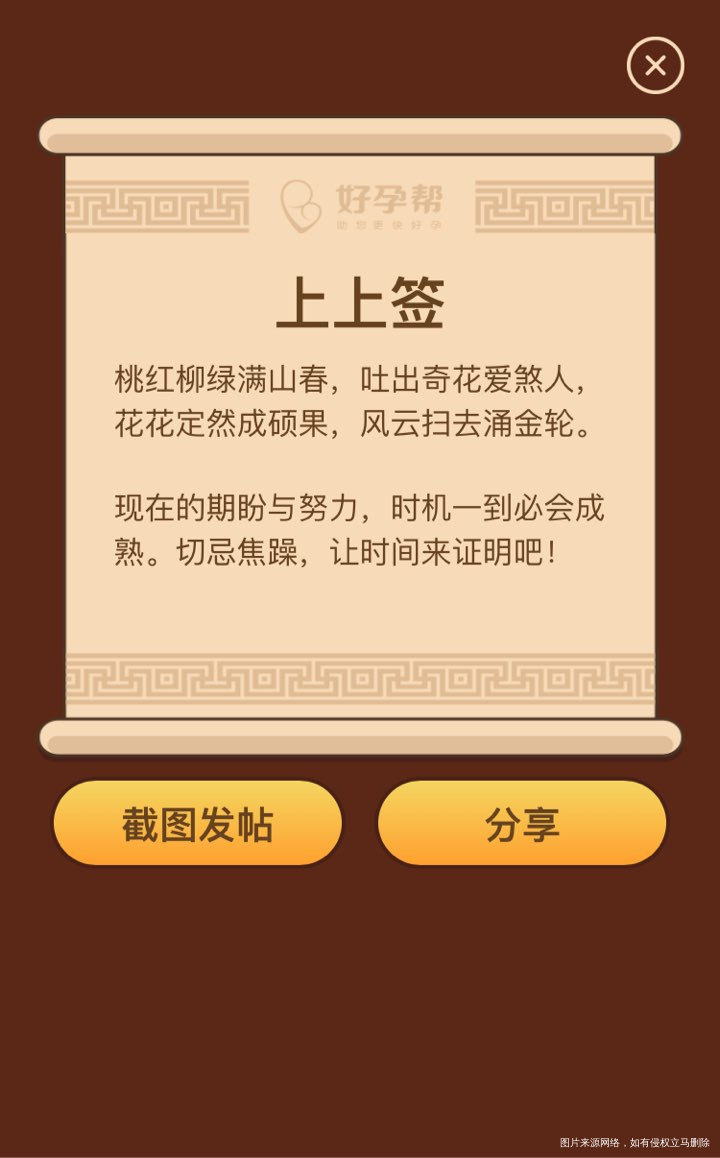Click the close X icon at top right
Screen dimensions: 720x1158
[655, 66]
